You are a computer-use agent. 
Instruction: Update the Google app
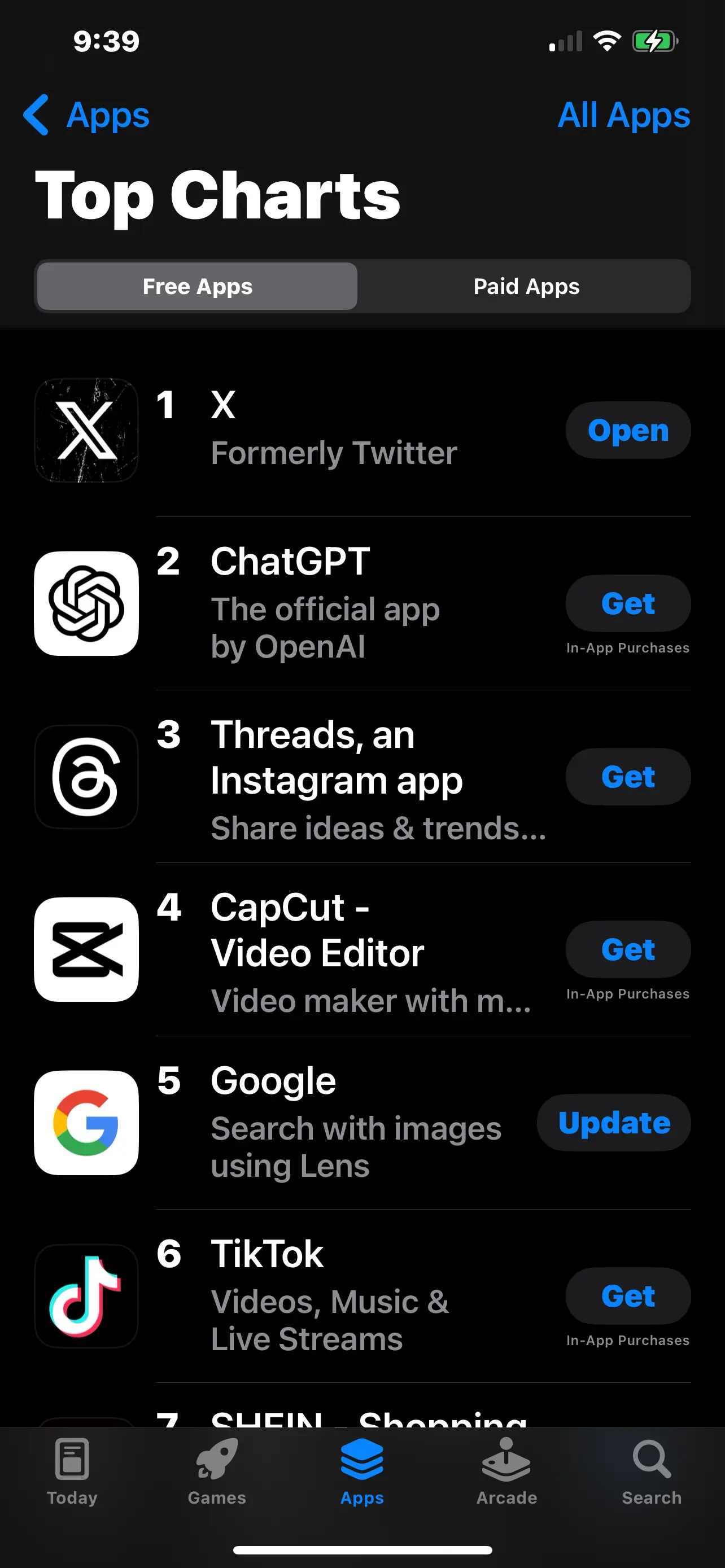pyautogui.click(x=614, y=1123)
